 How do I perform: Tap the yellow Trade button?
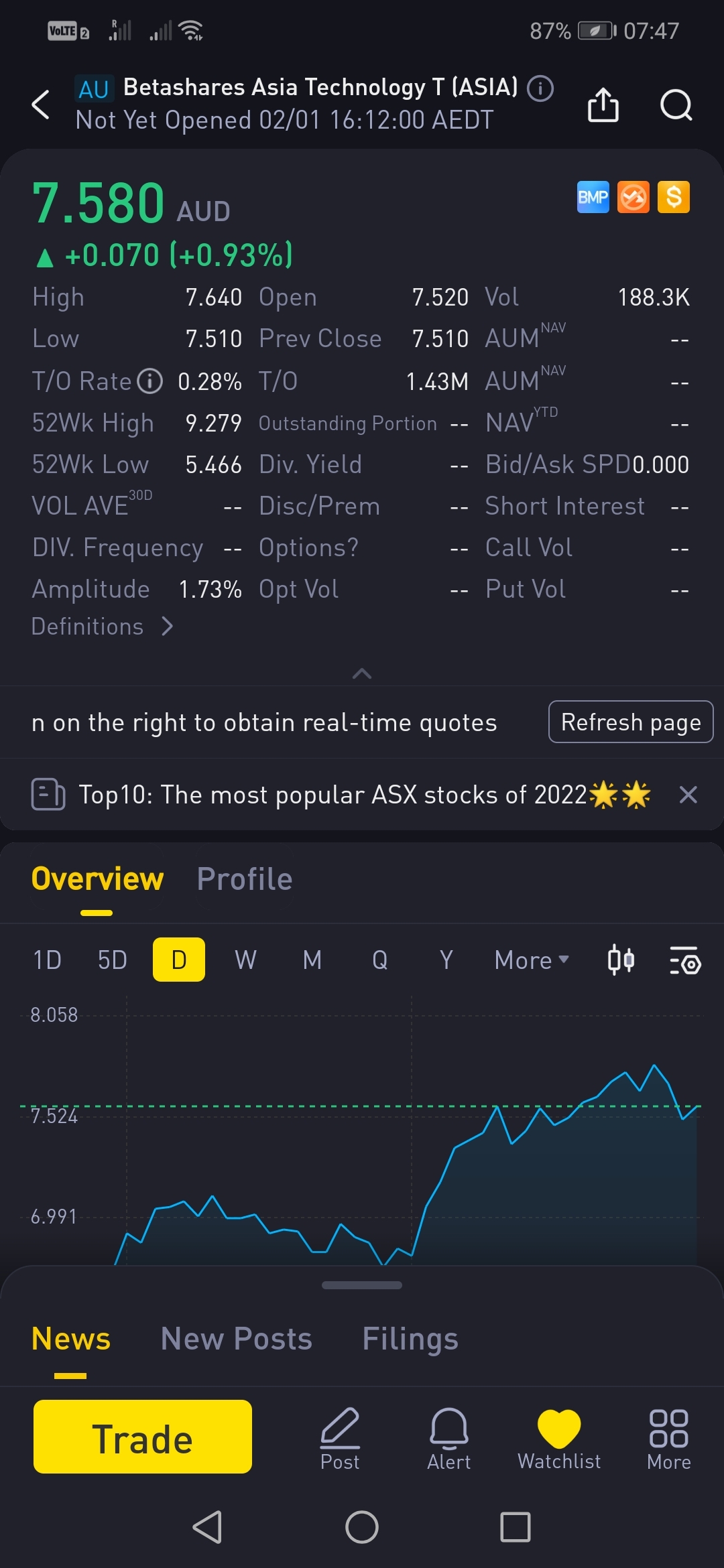143,1437
